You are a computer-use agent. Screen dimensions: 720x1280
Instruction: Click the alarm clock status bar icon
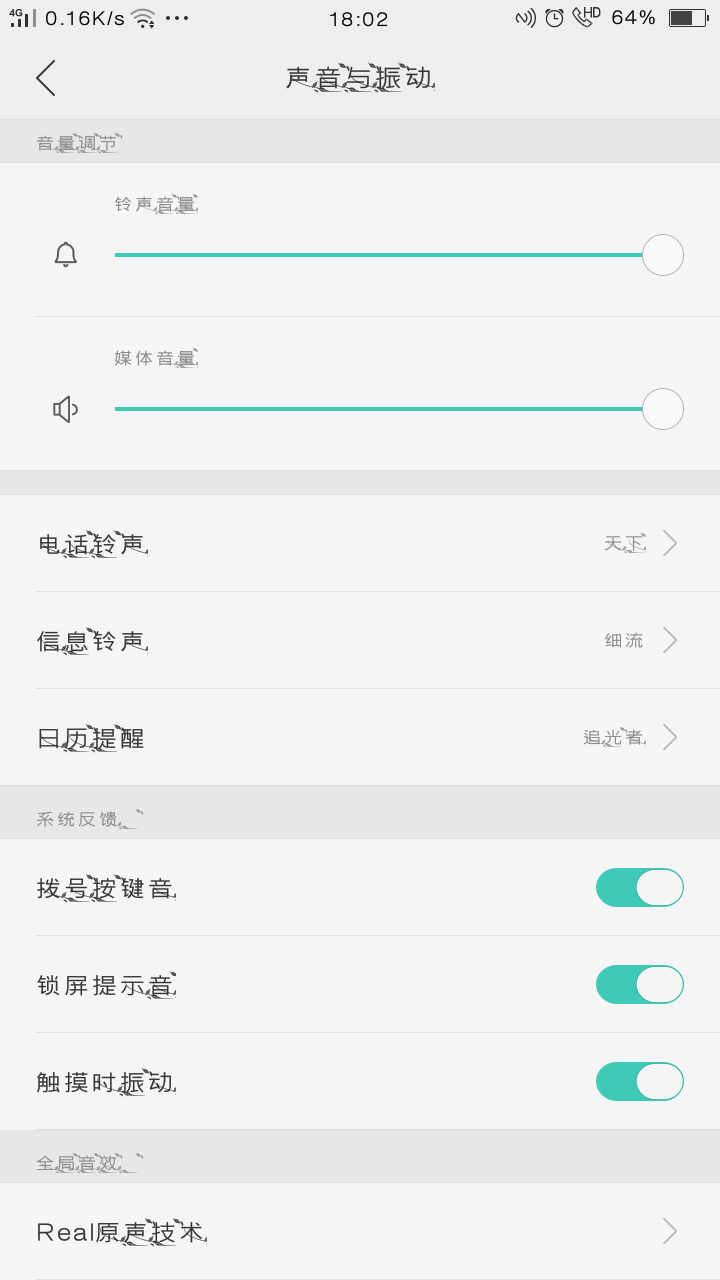(x=553, y=17)
